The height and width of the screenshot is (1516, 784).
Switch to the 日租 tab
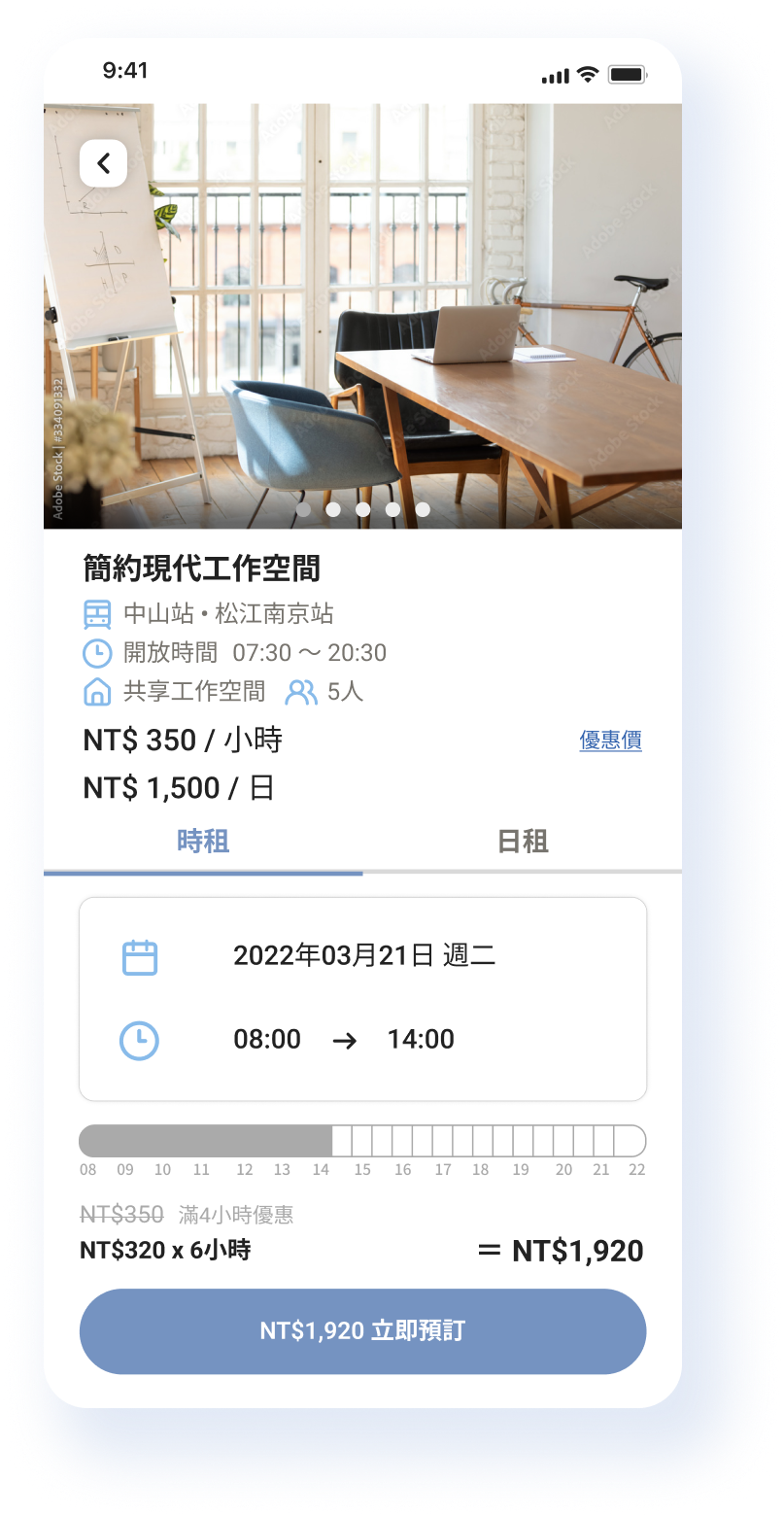tap(523, 842)
